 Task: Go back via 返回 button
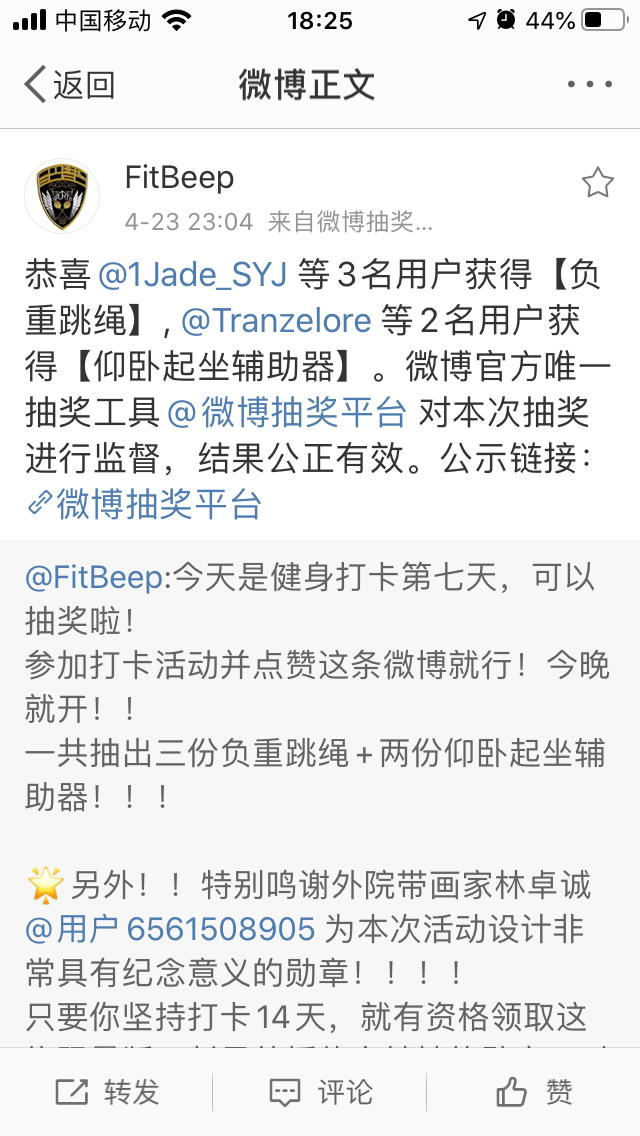click(70, 85)
